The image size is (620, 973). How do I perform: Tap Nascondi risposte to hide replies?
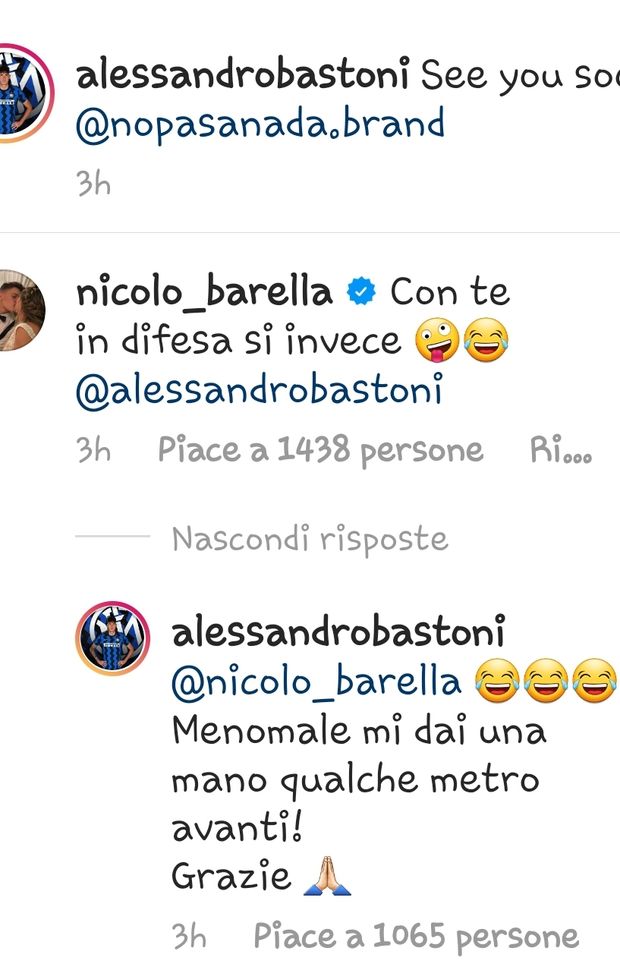(x=309, y=539)
